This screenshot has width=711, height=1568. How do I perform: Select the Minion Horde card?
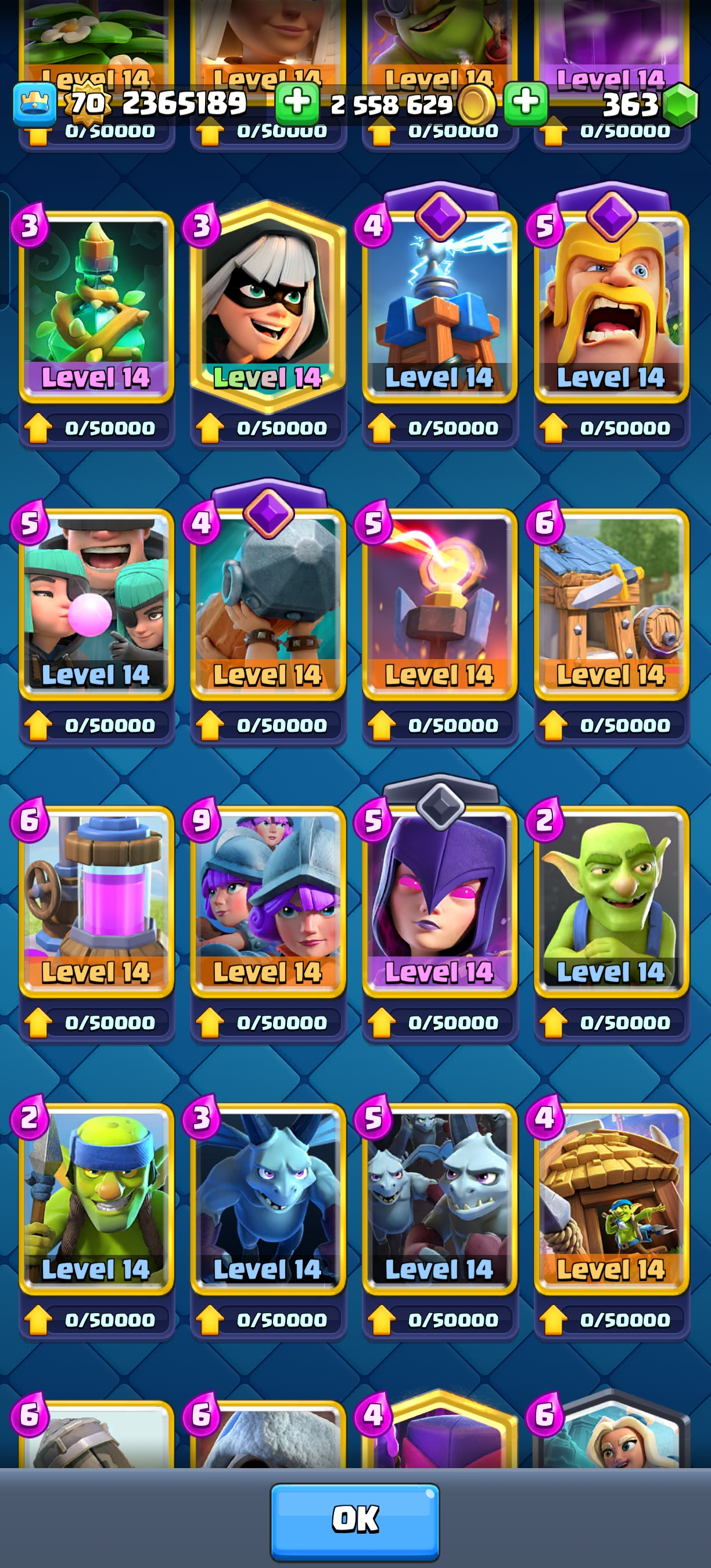(x=440, y=1197)
